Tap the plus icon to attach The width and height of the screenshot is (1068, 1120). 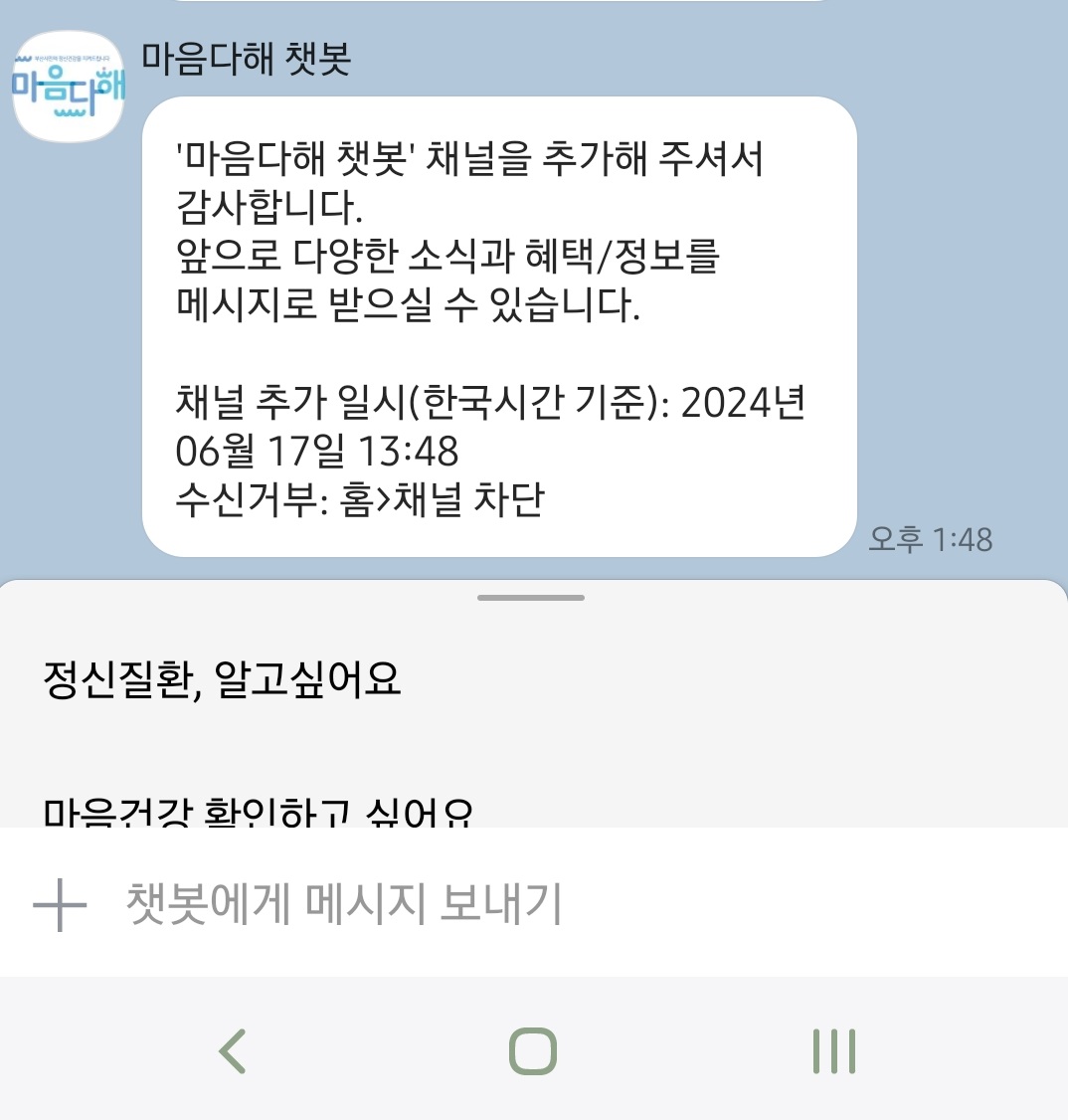60,904
